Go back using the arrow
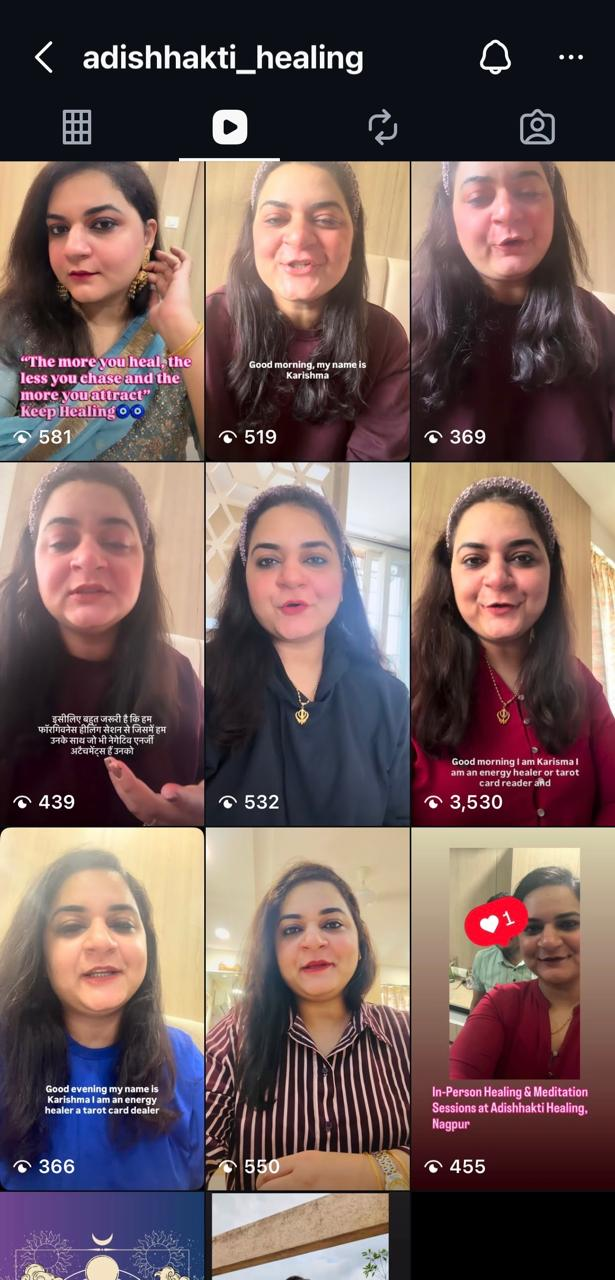Screen dimensions: 615x1280 click(x=44, y=57)
